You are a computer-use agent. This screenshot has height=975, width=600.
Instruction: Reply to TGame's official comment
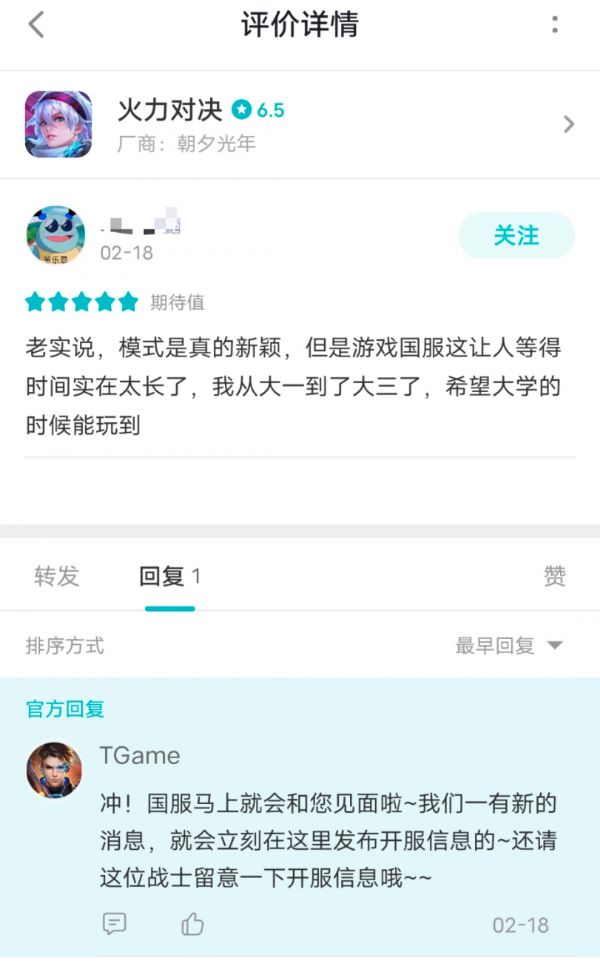pos(115,924)
